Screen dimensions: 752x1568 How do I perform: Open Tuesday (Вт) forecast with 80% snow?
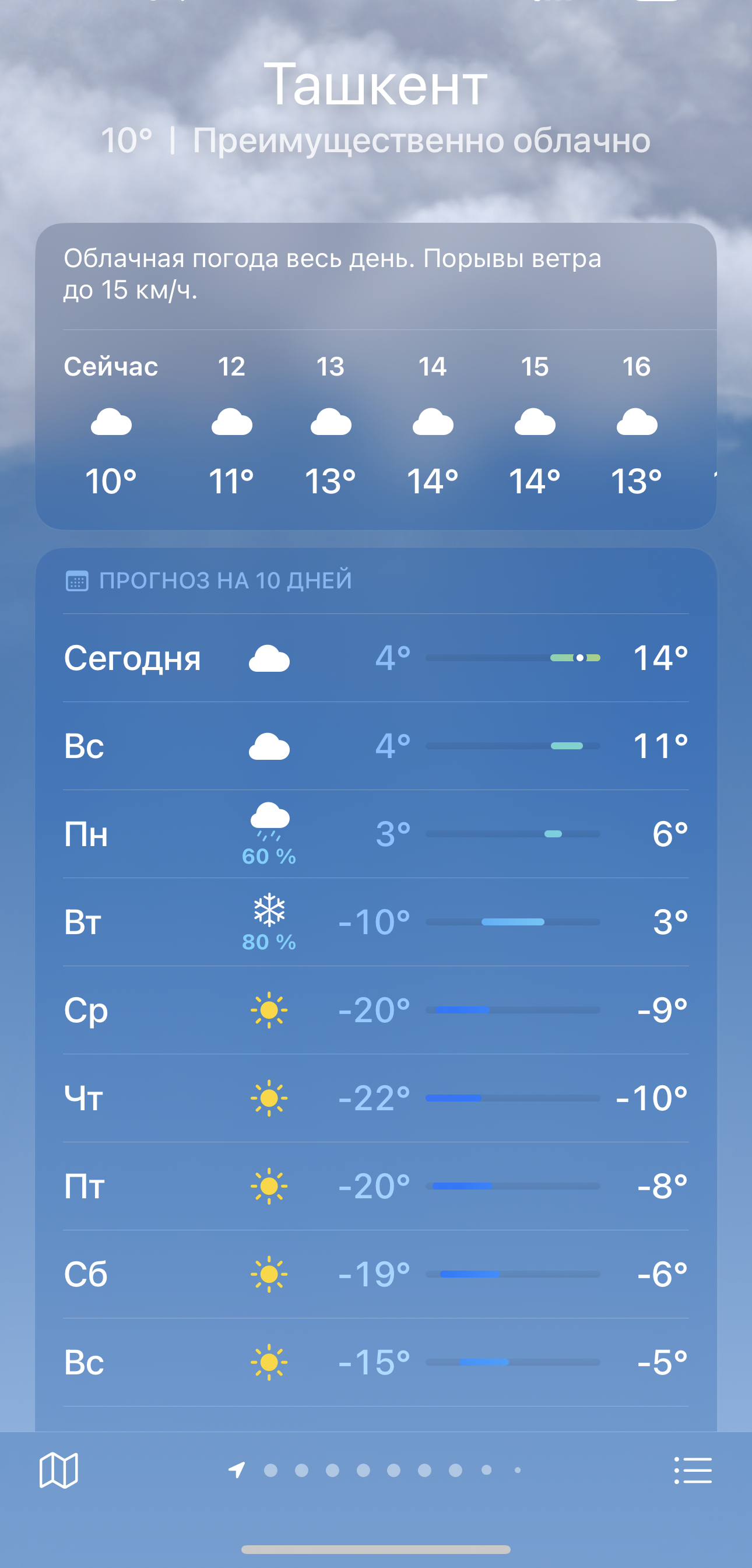(x=375, y=922)
